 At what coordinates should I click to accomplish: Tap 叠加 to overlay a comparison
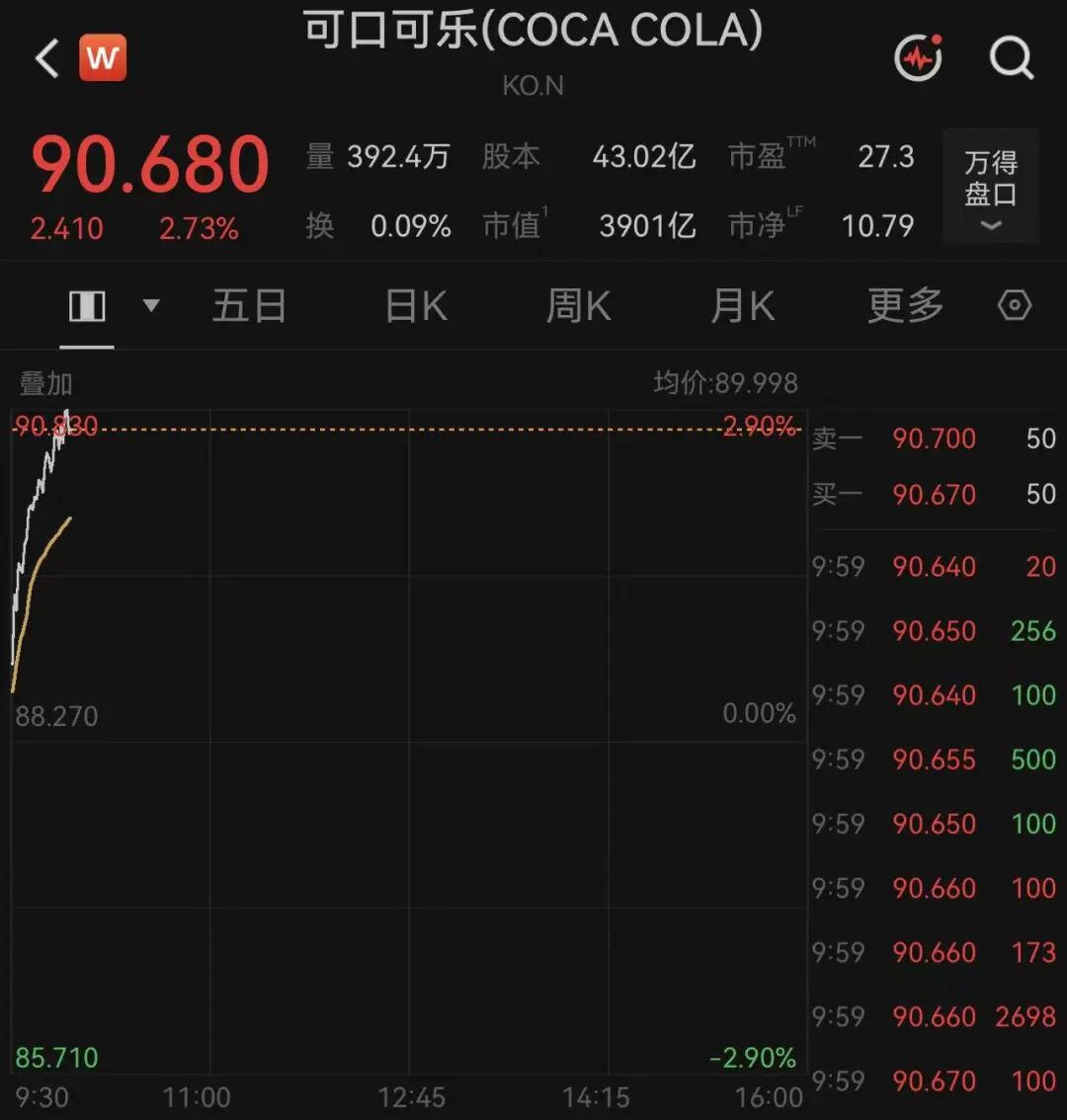(45, 384)
